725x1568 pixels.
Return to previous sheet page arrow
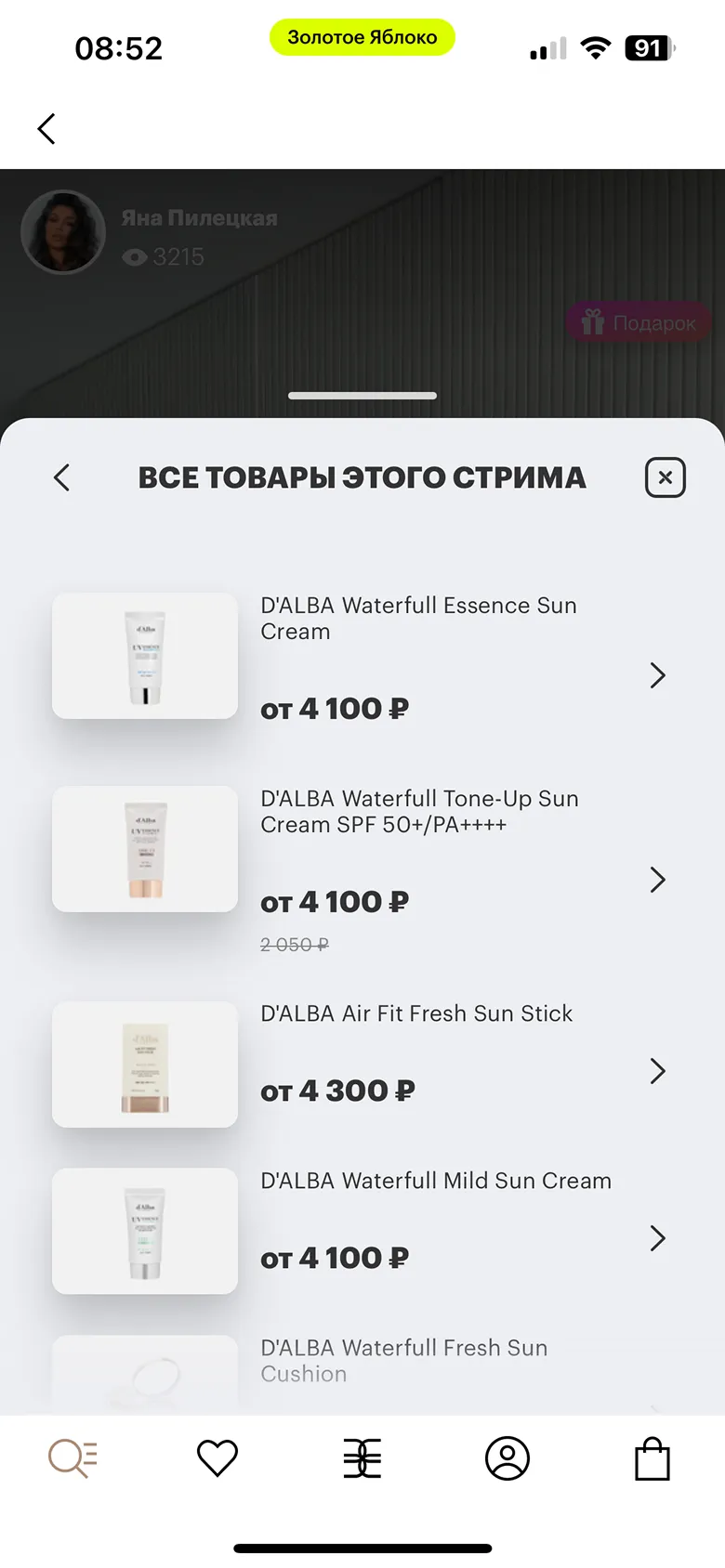(62, 477)
